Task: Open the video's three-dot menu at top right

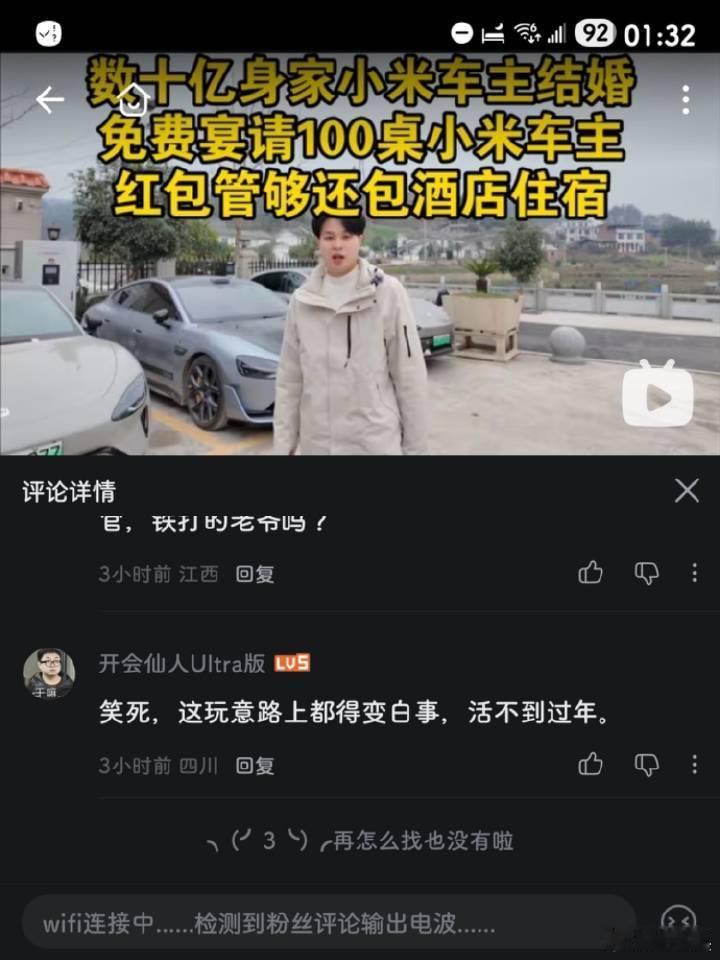Action: (x=684, y=99)
